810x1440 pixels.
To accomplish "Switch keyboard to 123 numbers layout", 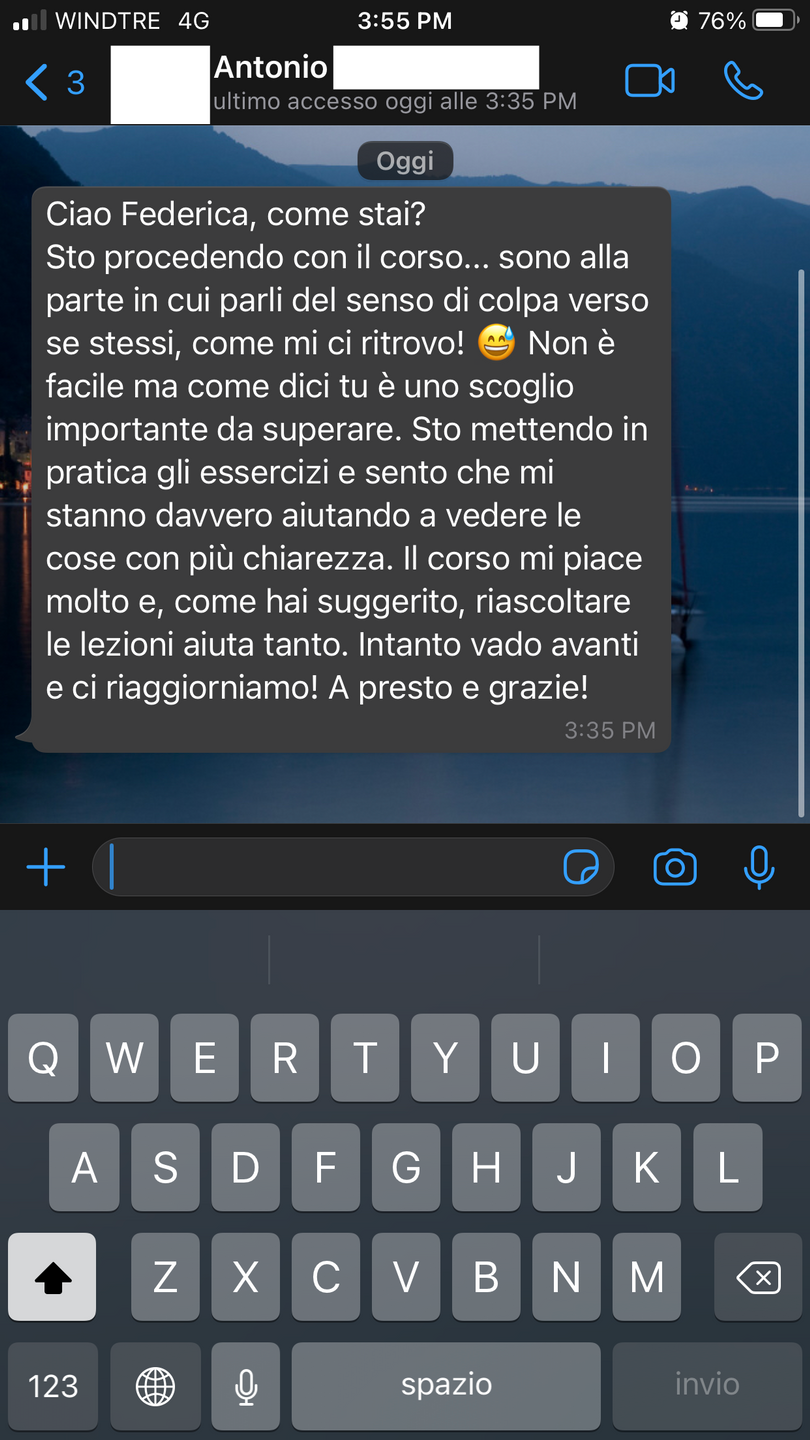I will coord(53,1385).
